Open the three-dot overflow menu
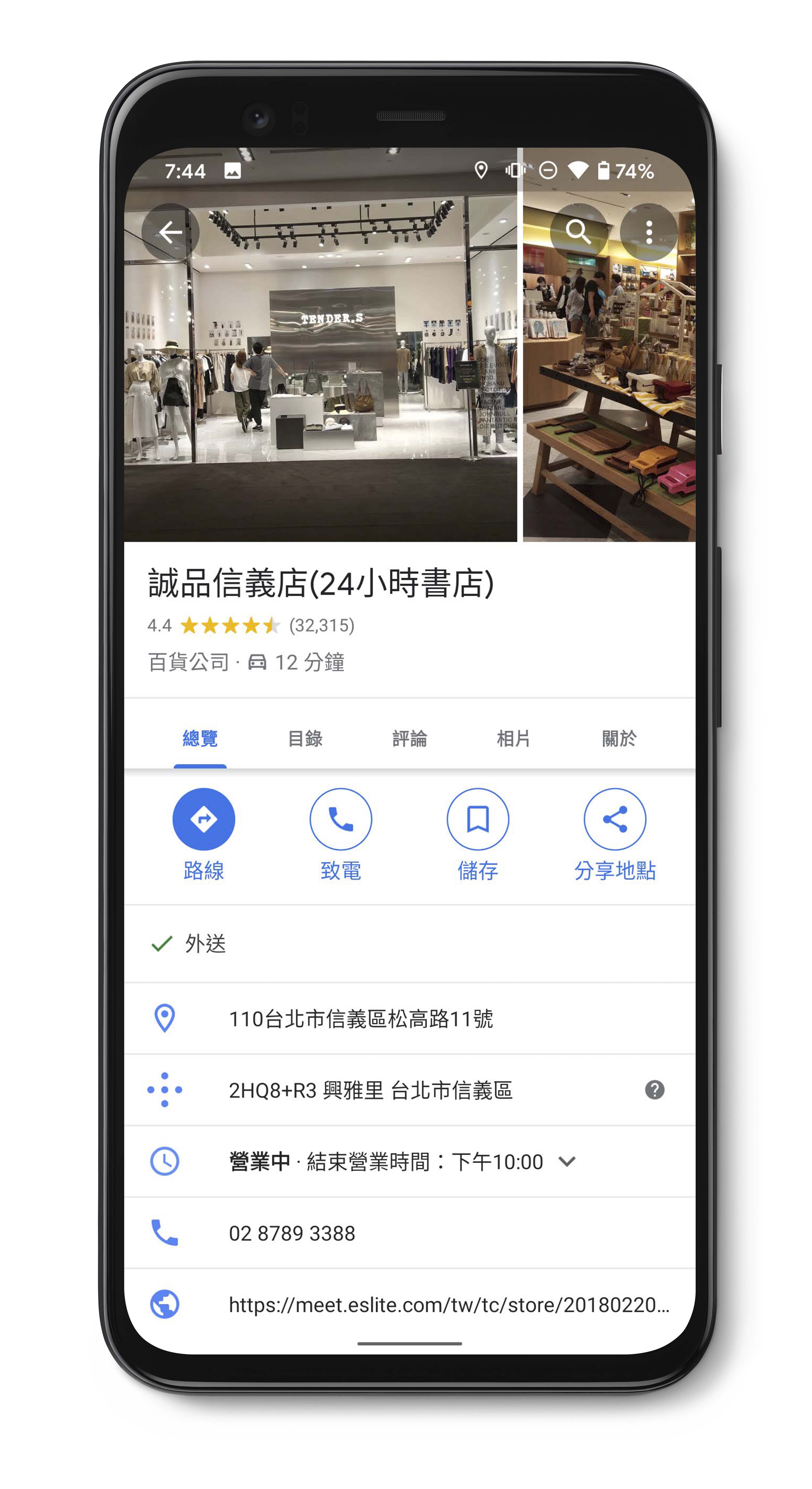 tap(649, 232)
